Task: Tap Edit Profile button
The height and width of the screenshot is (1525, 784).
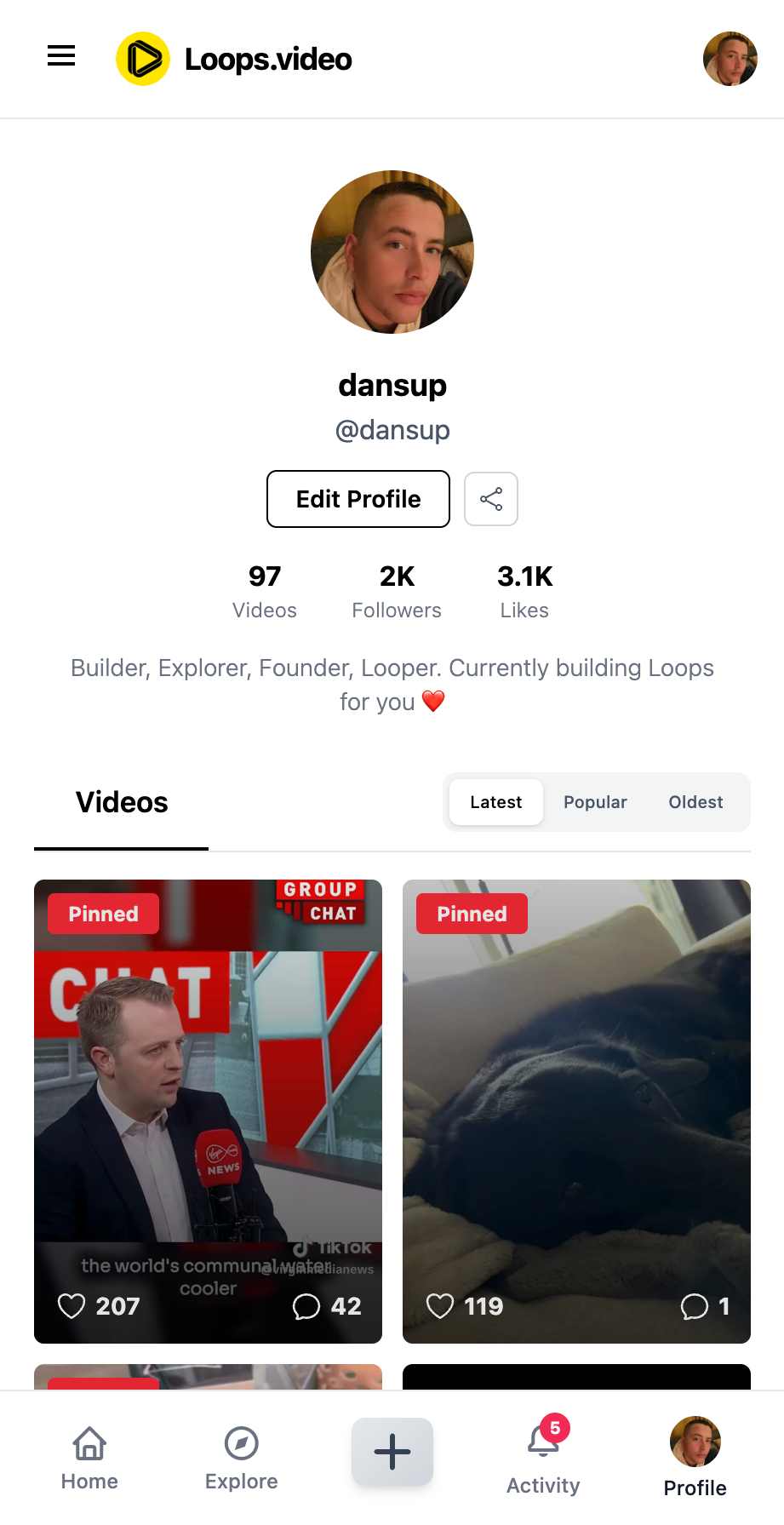Action: (358, 499)
